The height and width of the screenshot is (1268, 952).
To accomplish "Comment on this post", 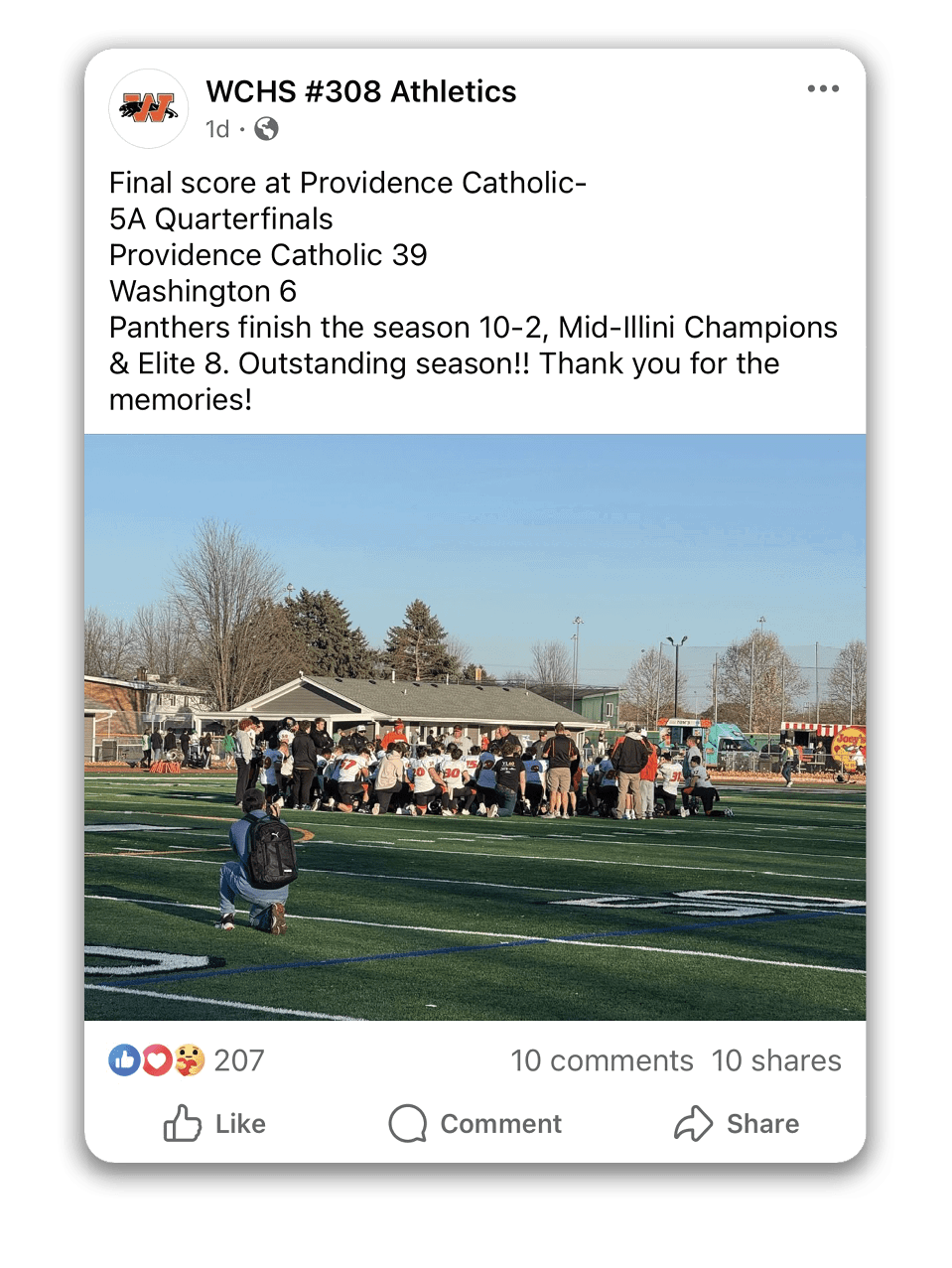I will coord(475,1124).
